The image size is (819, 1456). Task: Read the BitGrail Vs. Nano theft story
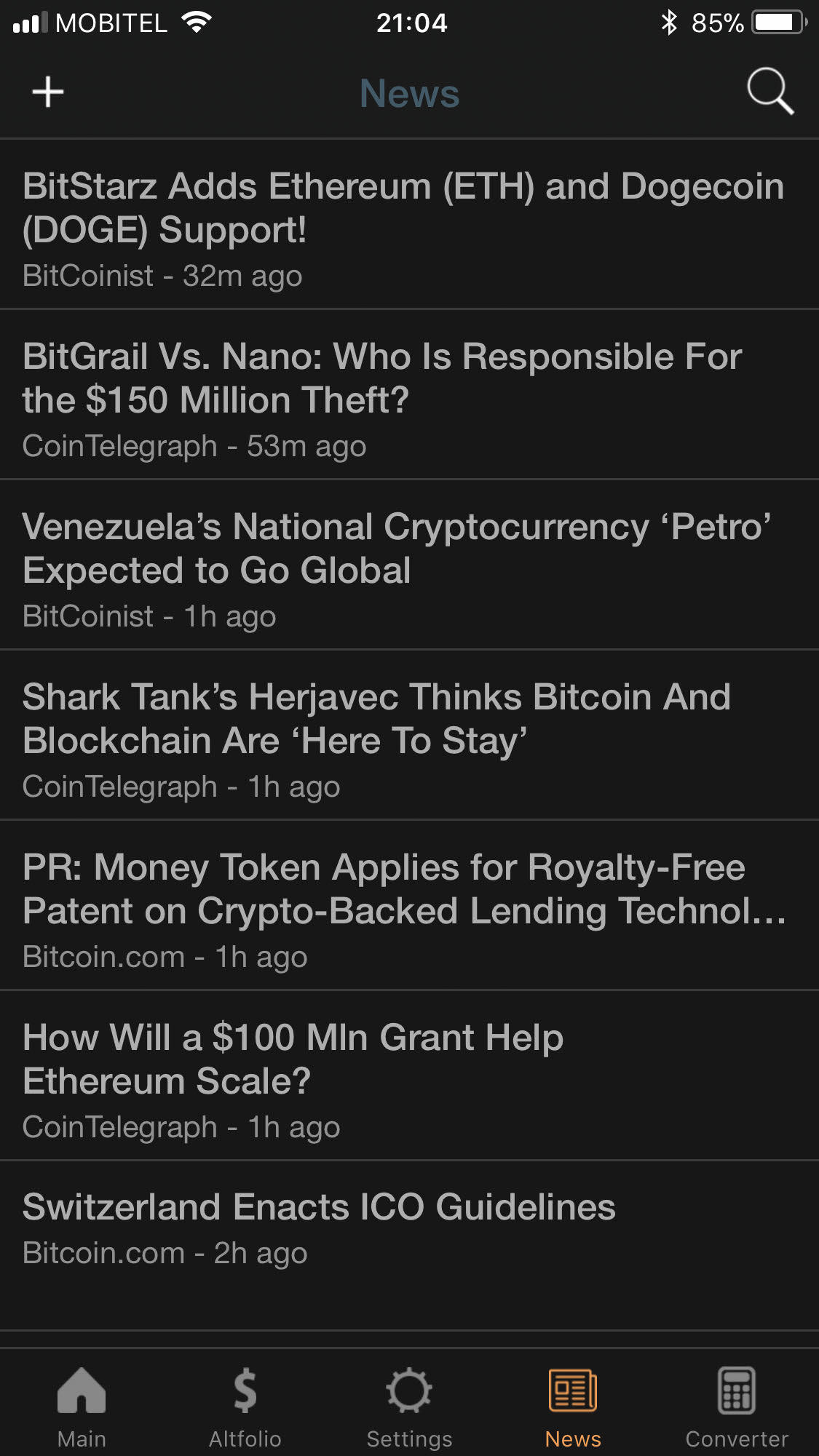point(409,394)
